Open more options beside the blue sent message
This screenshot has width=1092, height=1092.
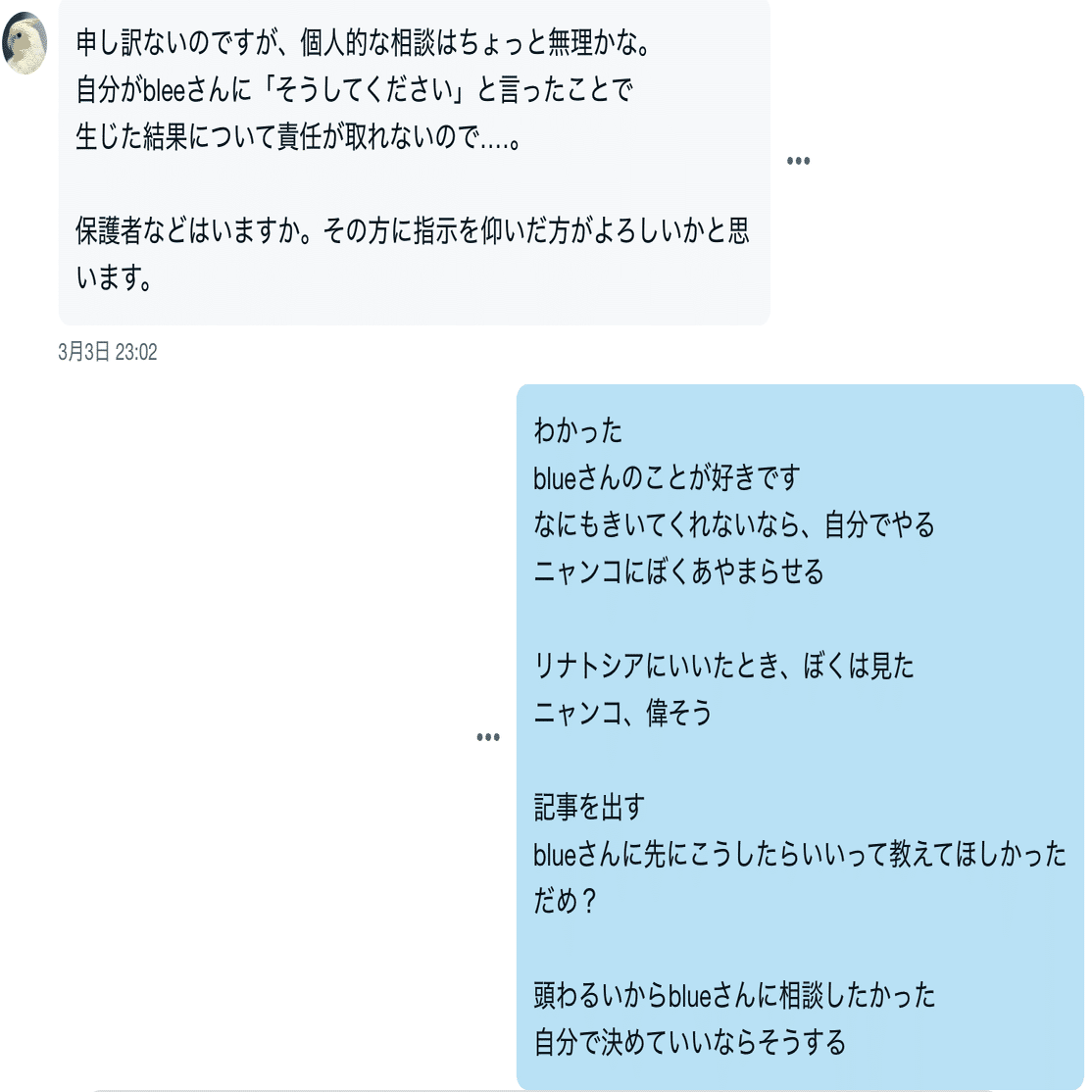pyautogui.click(x=488, y=737)
